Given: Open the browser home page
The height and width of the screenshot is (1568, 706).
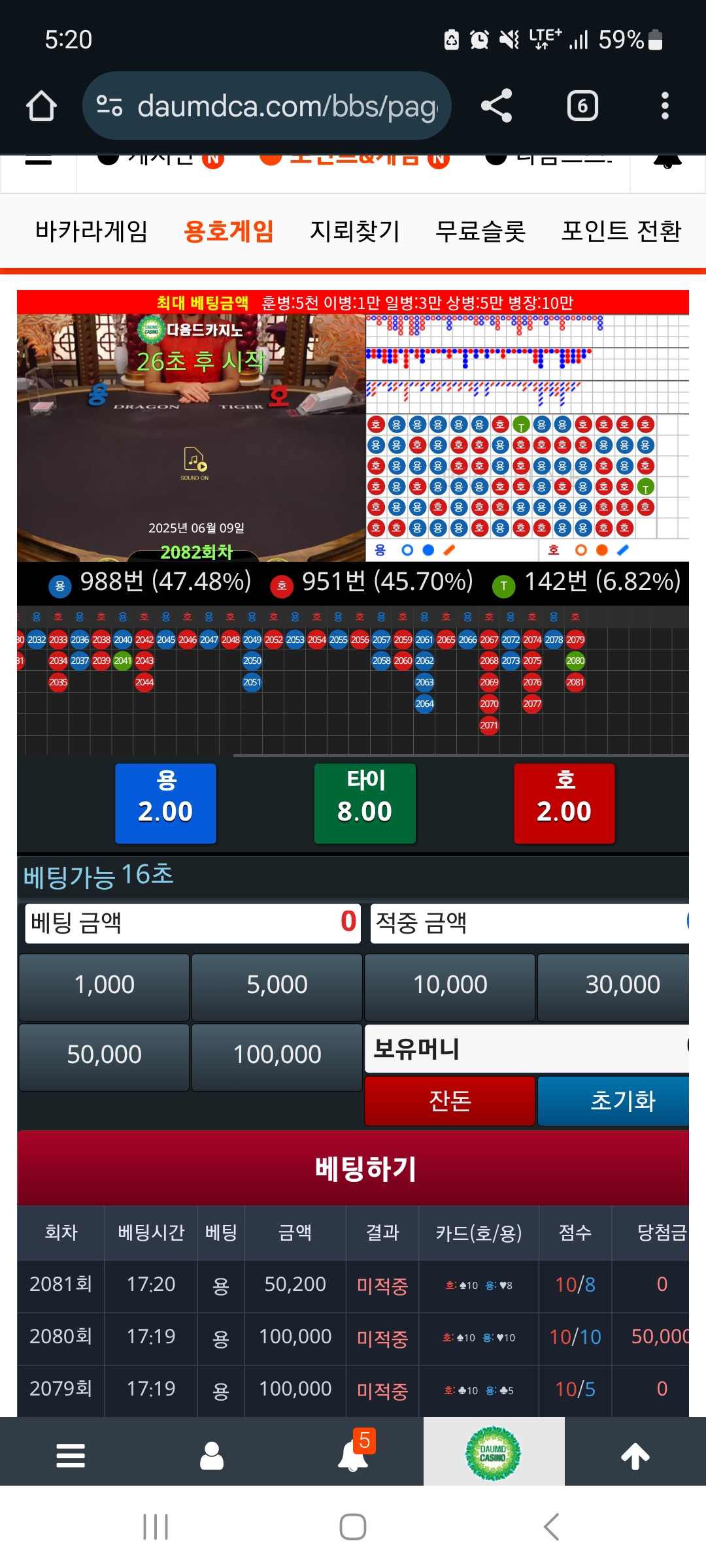Looking at the screenshot, I should click(41, 106).
